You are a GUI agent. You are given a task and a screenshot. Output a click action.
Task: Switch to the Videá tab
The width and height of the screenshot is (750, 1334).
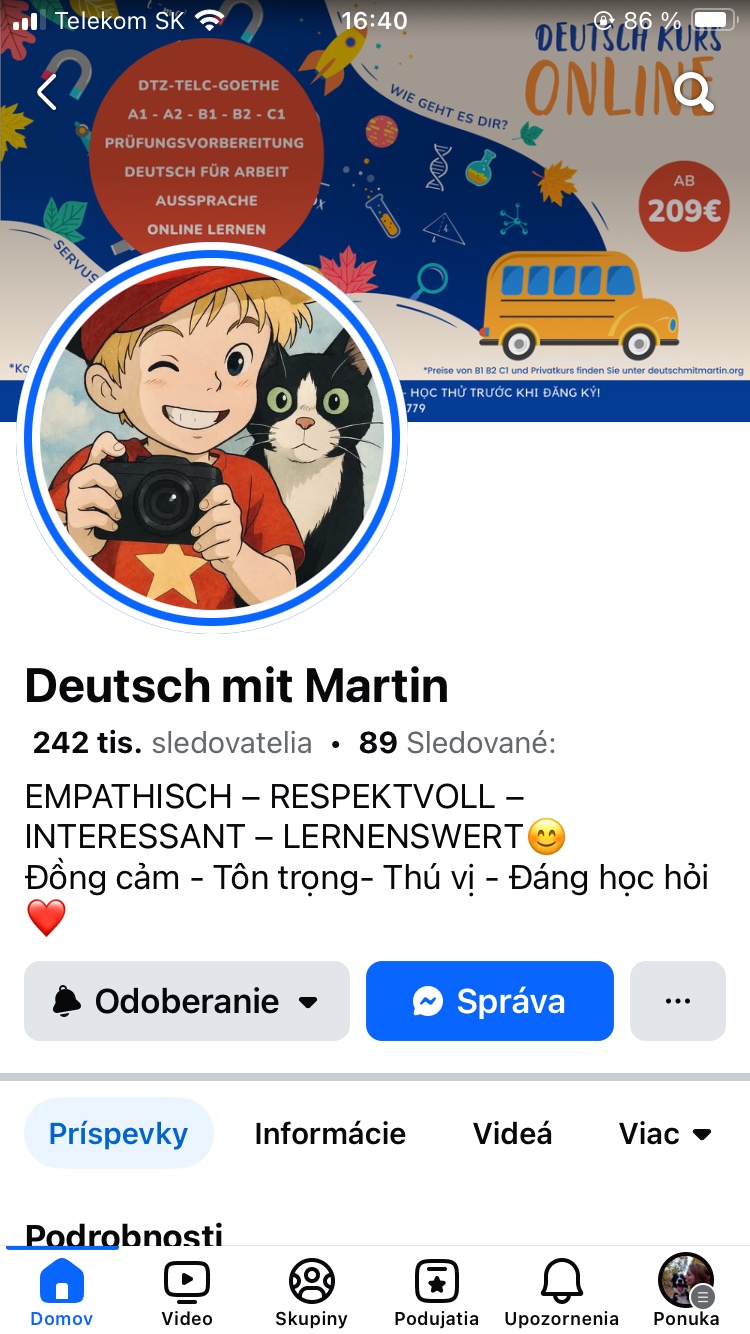[x=512, y=1133]
